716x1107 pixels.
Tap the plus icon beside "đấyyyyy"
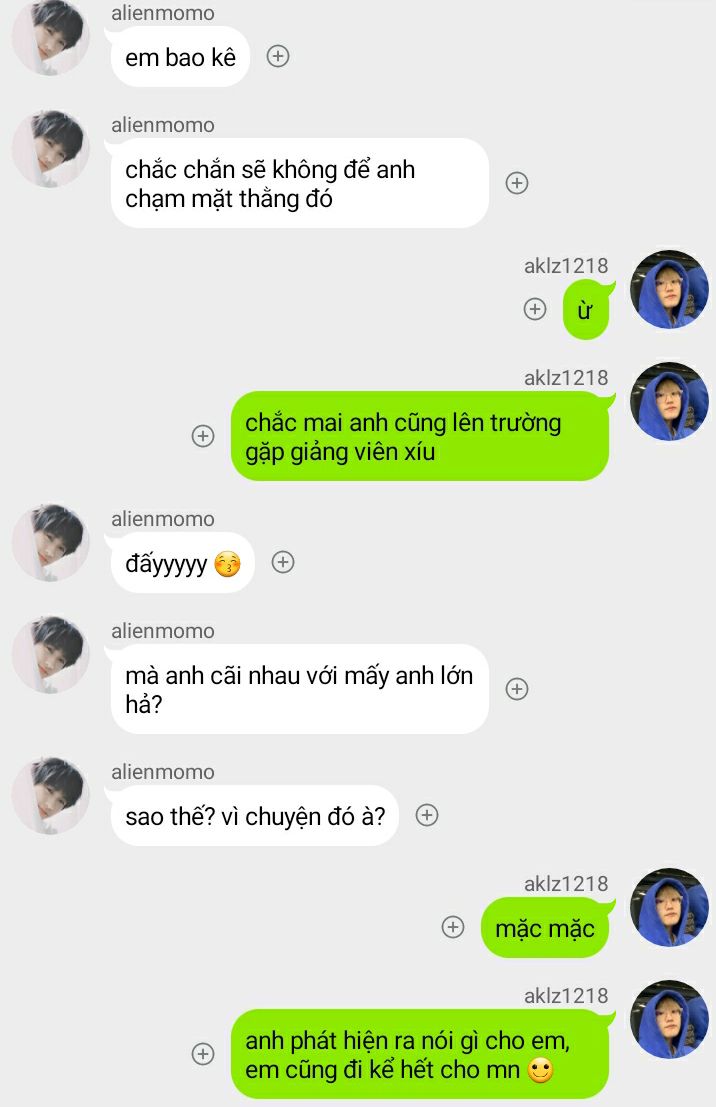[x=283, y=562]
